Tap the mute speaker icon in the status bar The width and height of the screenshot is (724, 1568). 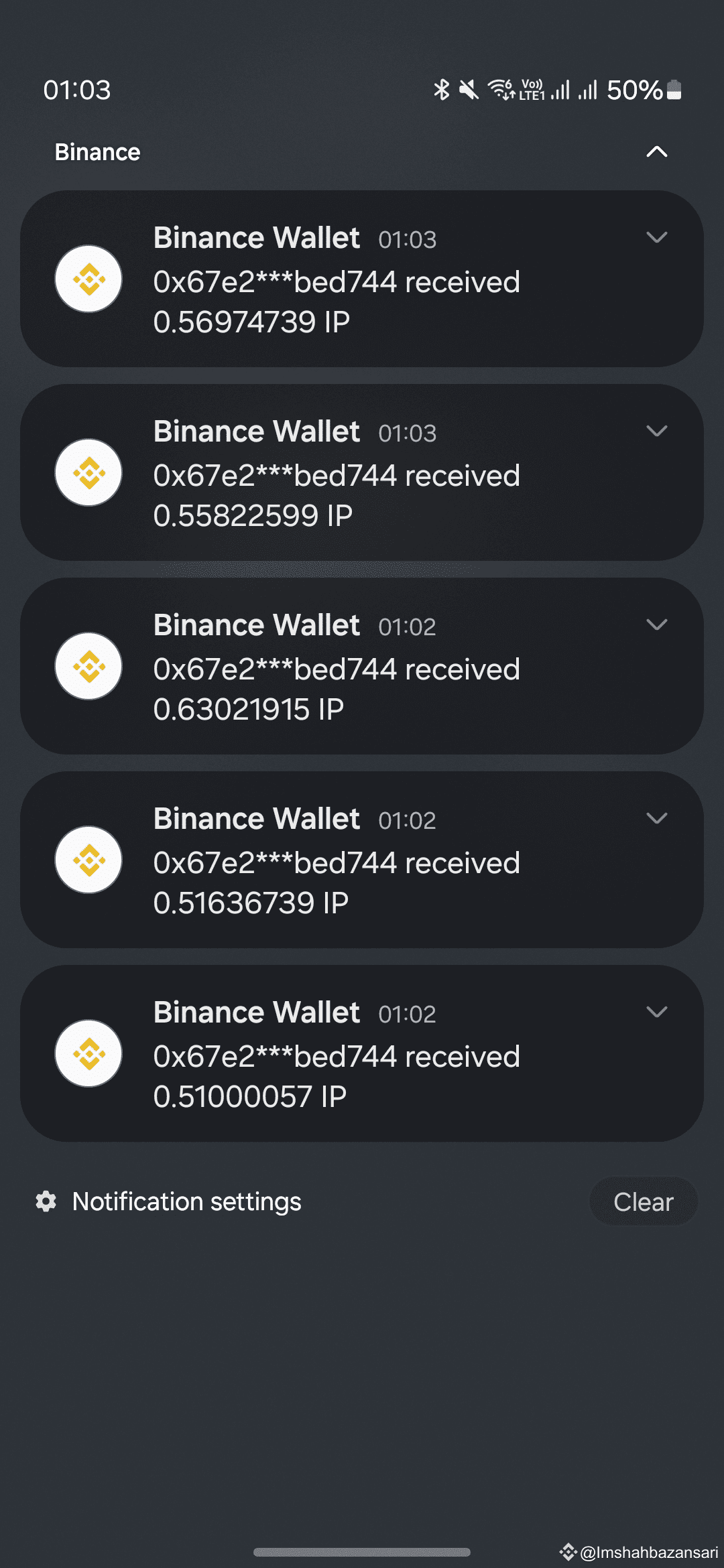tap(469, 89)
